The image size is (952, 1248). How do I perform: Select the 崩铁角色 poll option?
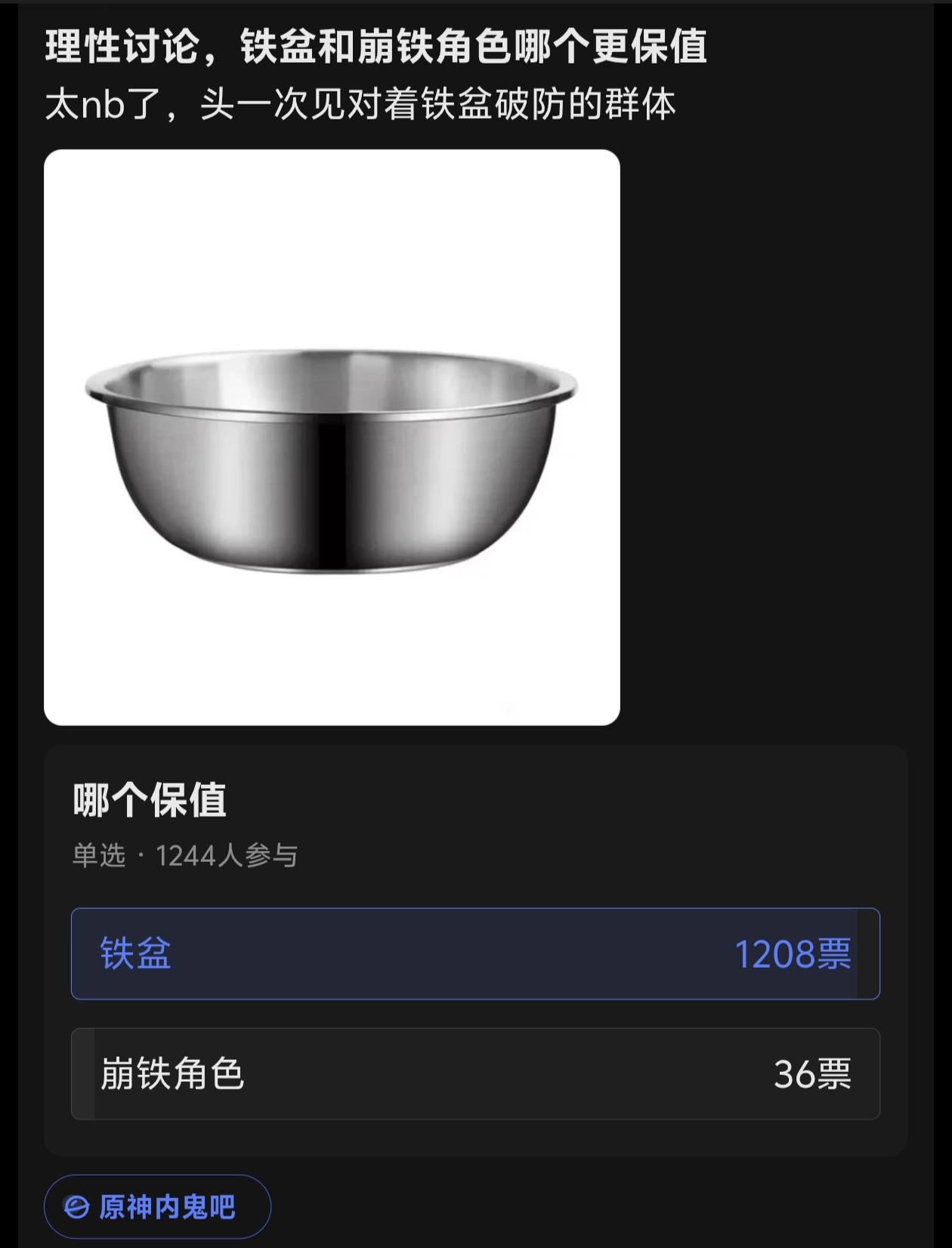tap(475, 1073)
